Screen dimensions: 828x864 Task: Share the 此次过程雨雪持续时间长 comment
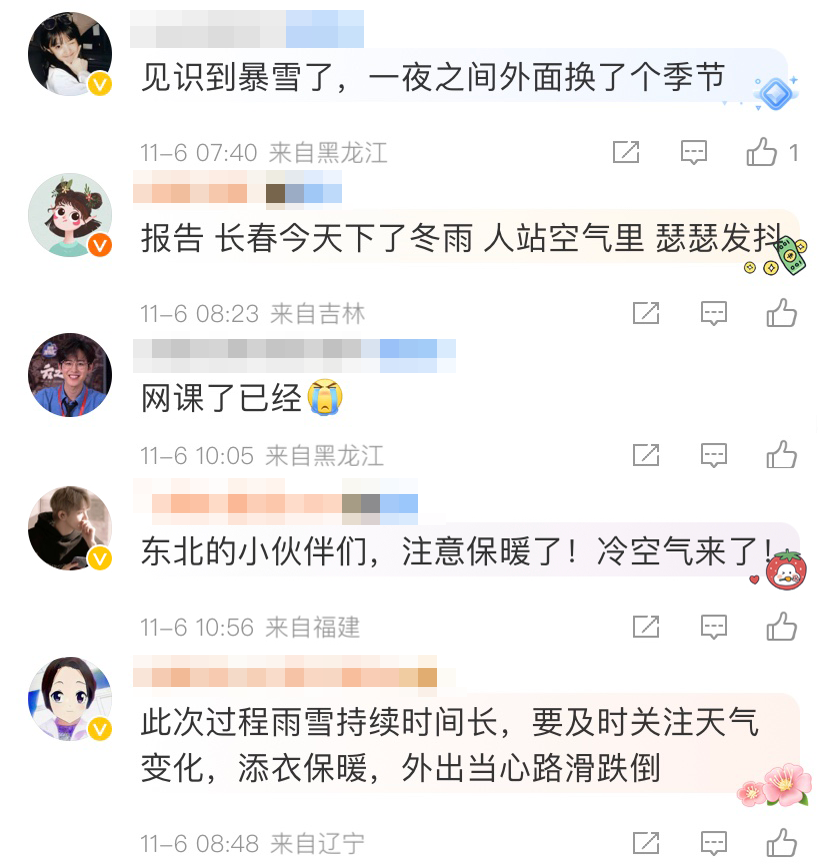pyautogui.click(x=646, y=842)
